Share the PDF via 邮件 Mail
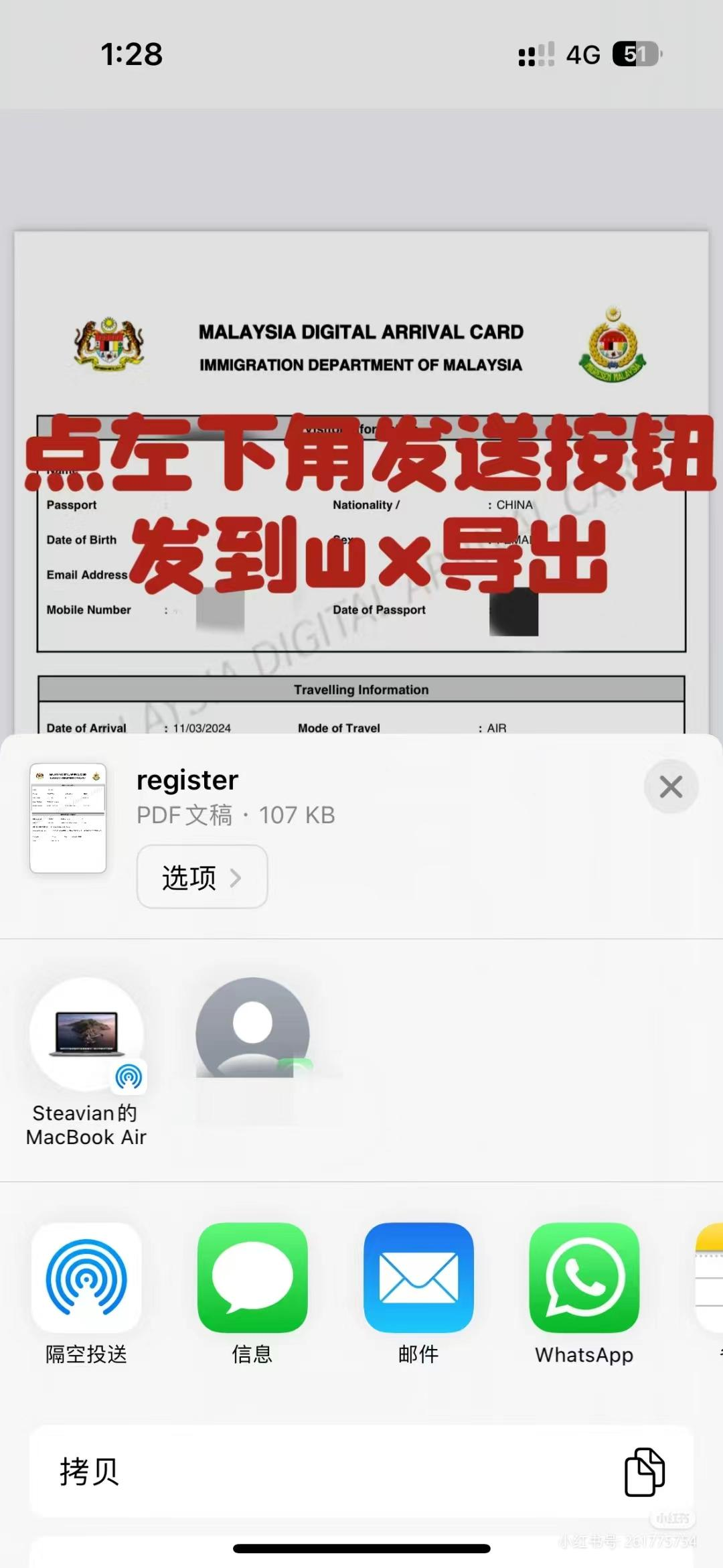The width and height of the screenshot is (723, 1568). 418,1278
